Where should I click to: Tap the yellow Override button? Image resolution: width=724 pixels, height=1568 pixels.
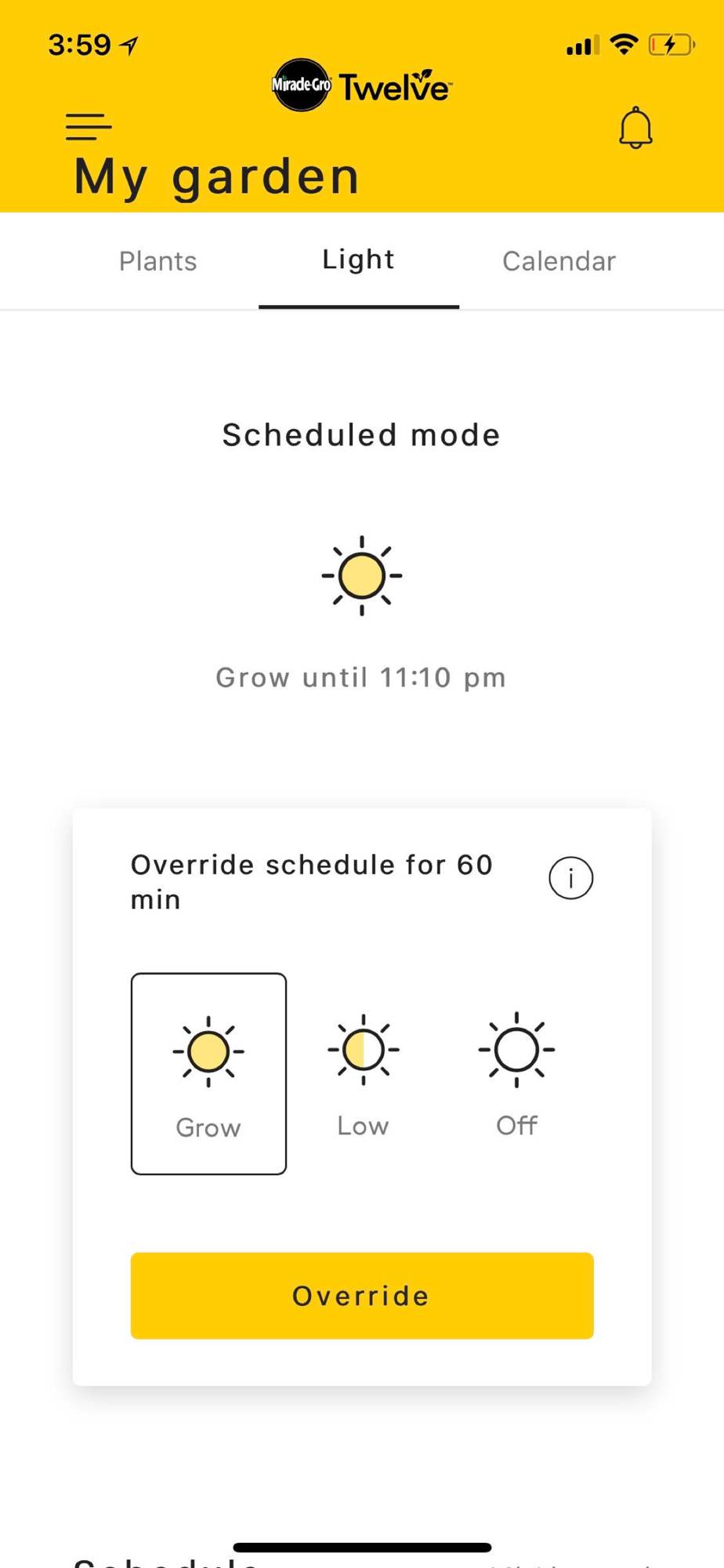362,1295
